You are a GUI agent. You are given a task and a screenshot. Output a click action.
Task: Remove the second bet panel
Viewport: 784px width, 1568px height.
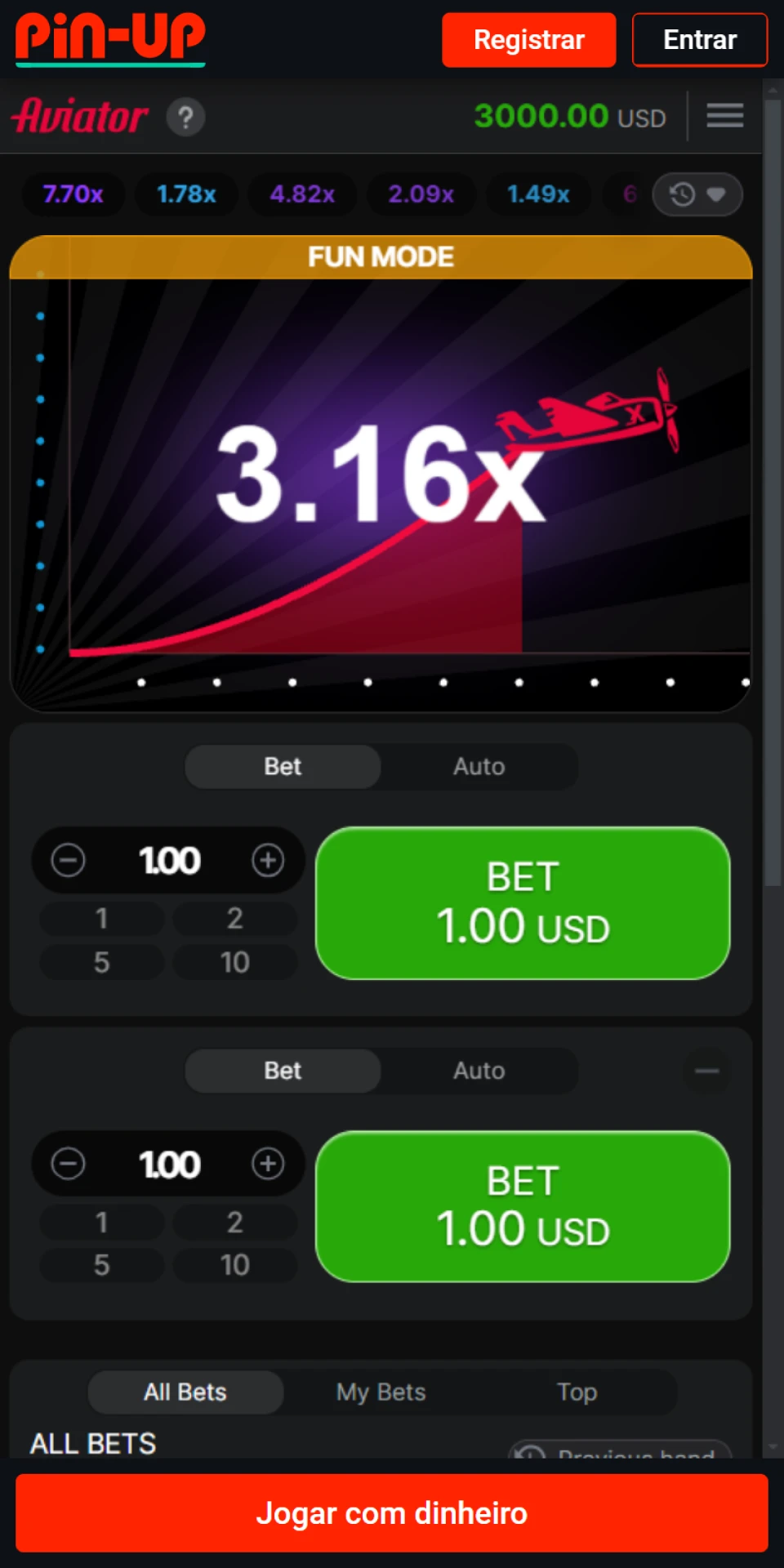706,1070
